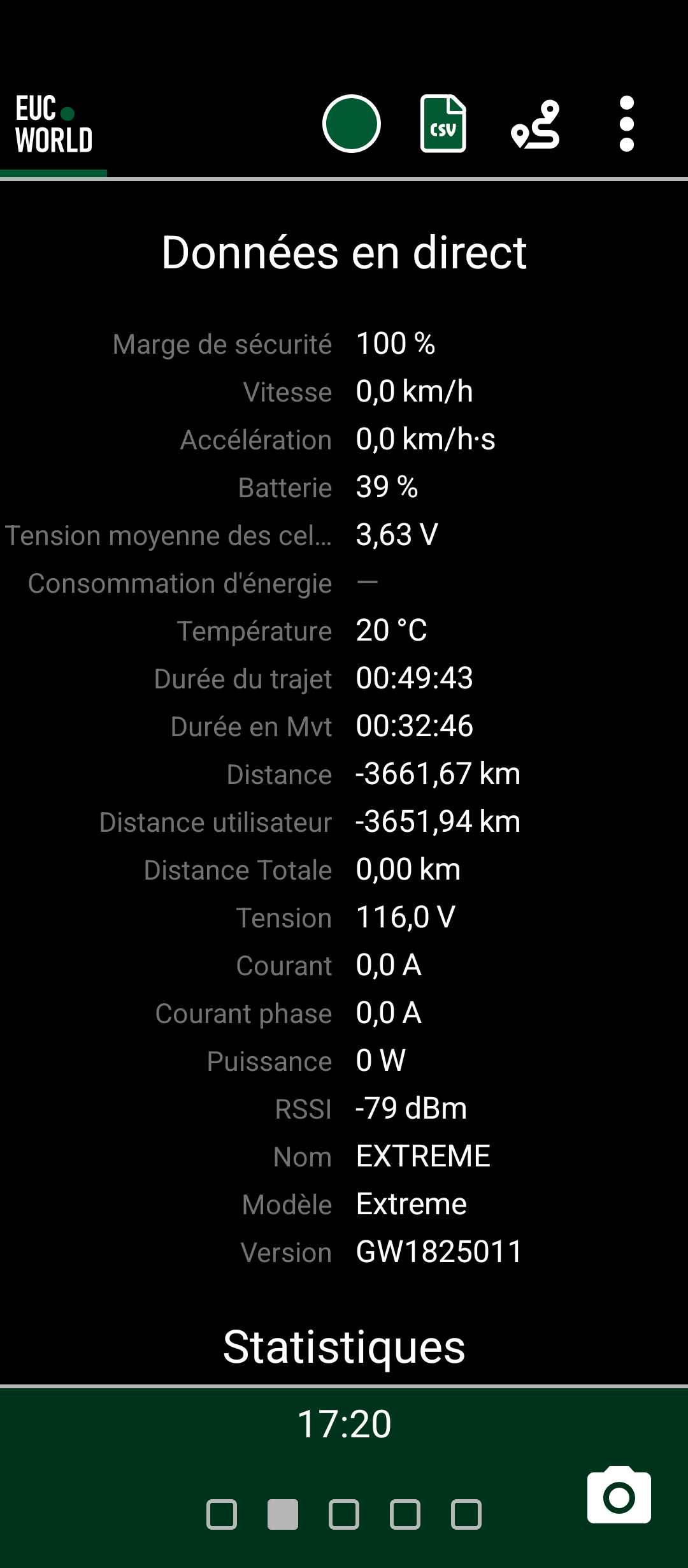Switch to the fifth page indicator
The image size is (688, 1568).
466,1514
